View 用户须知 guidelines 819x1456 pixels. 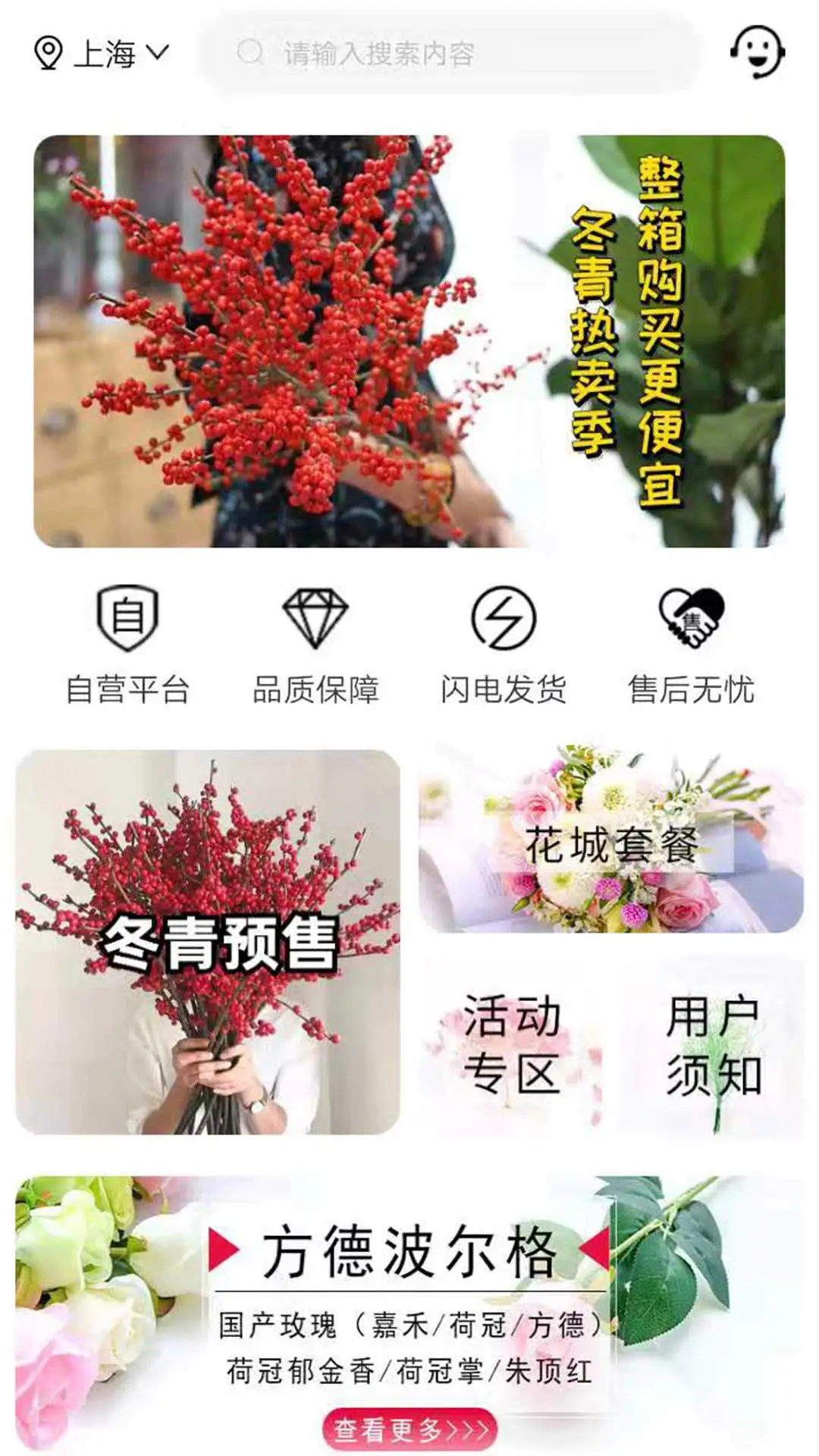tap(713, 1046)
